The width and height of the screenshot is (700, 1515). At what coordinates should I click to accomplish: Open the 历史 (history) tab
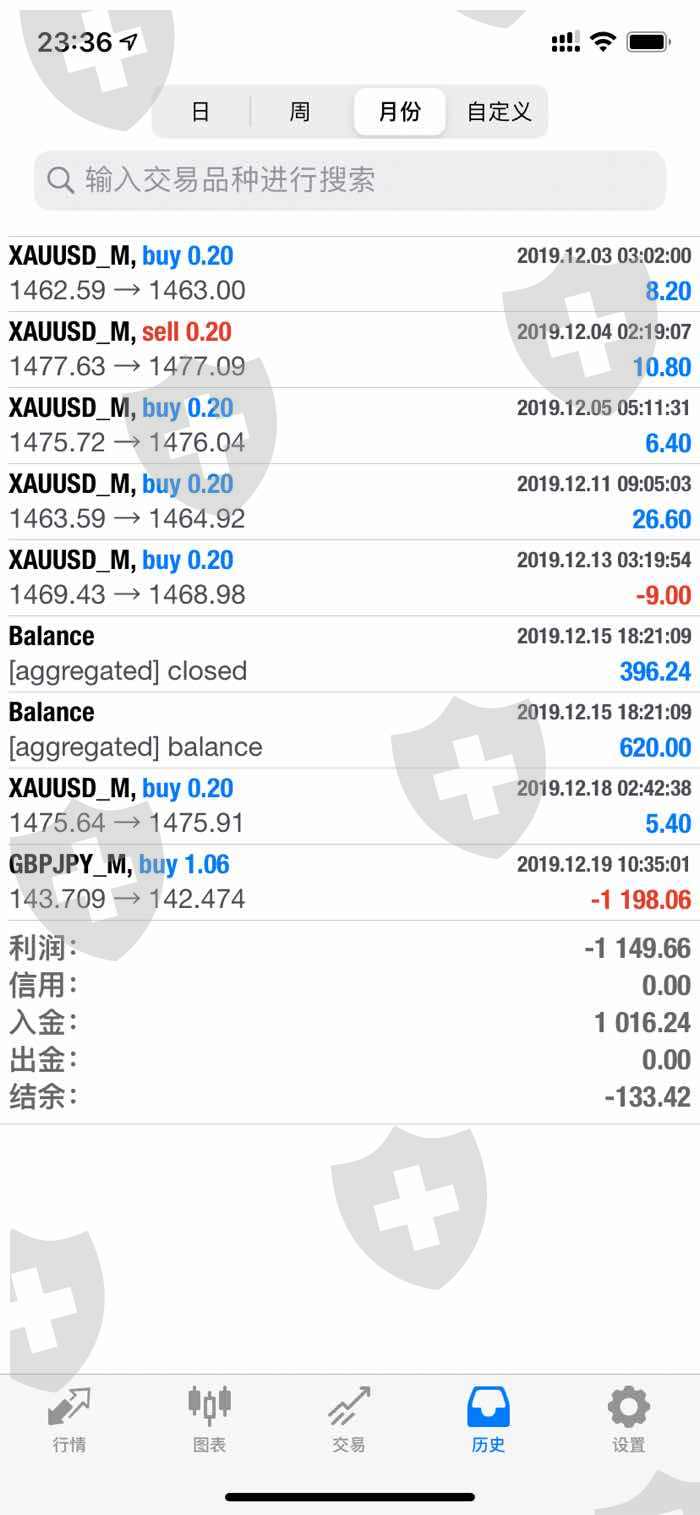coord(489,1419)
